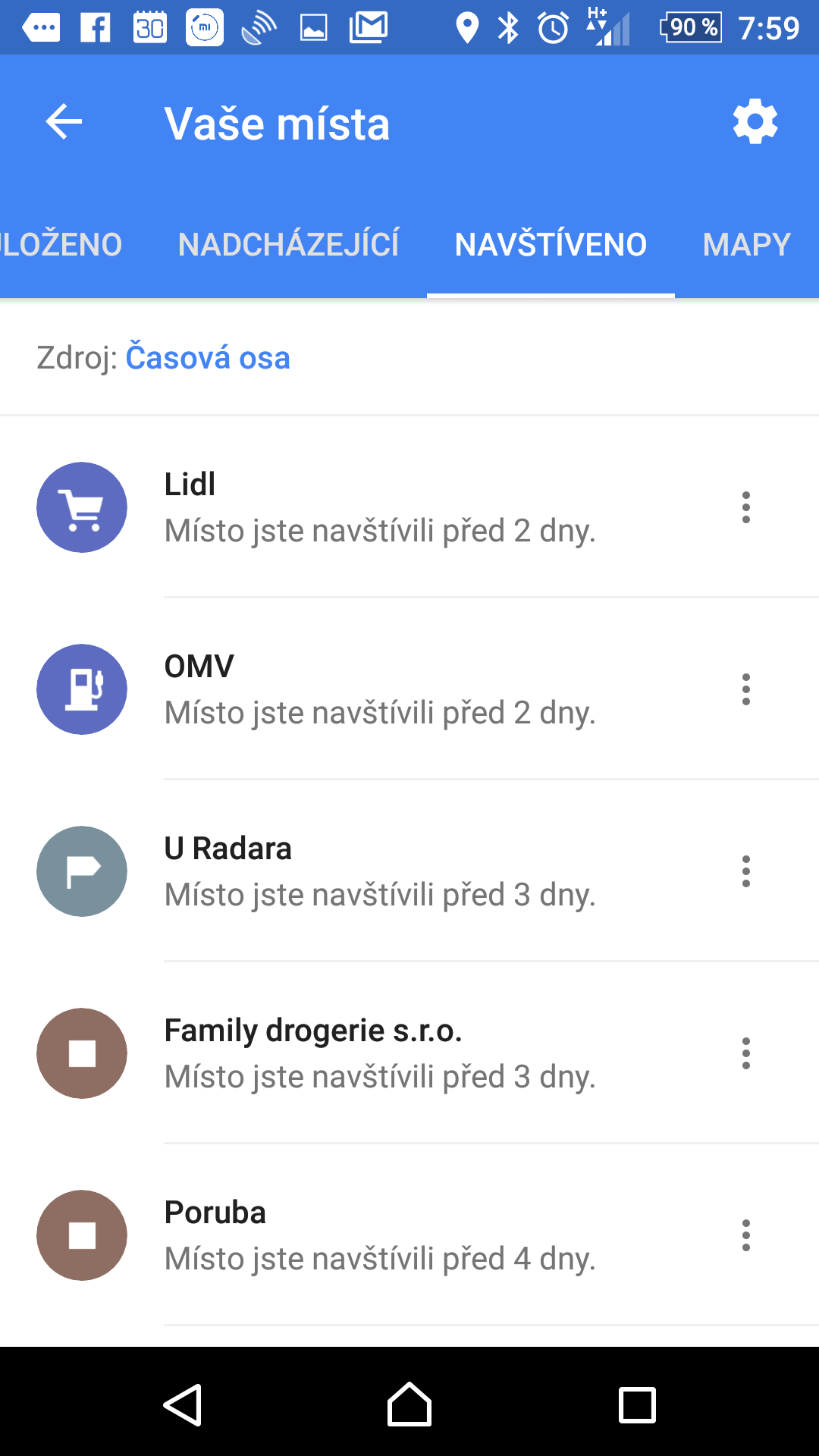Switch to the Nadcházející tab
This screenshot has height=1456, width=819.
(288, 244)
